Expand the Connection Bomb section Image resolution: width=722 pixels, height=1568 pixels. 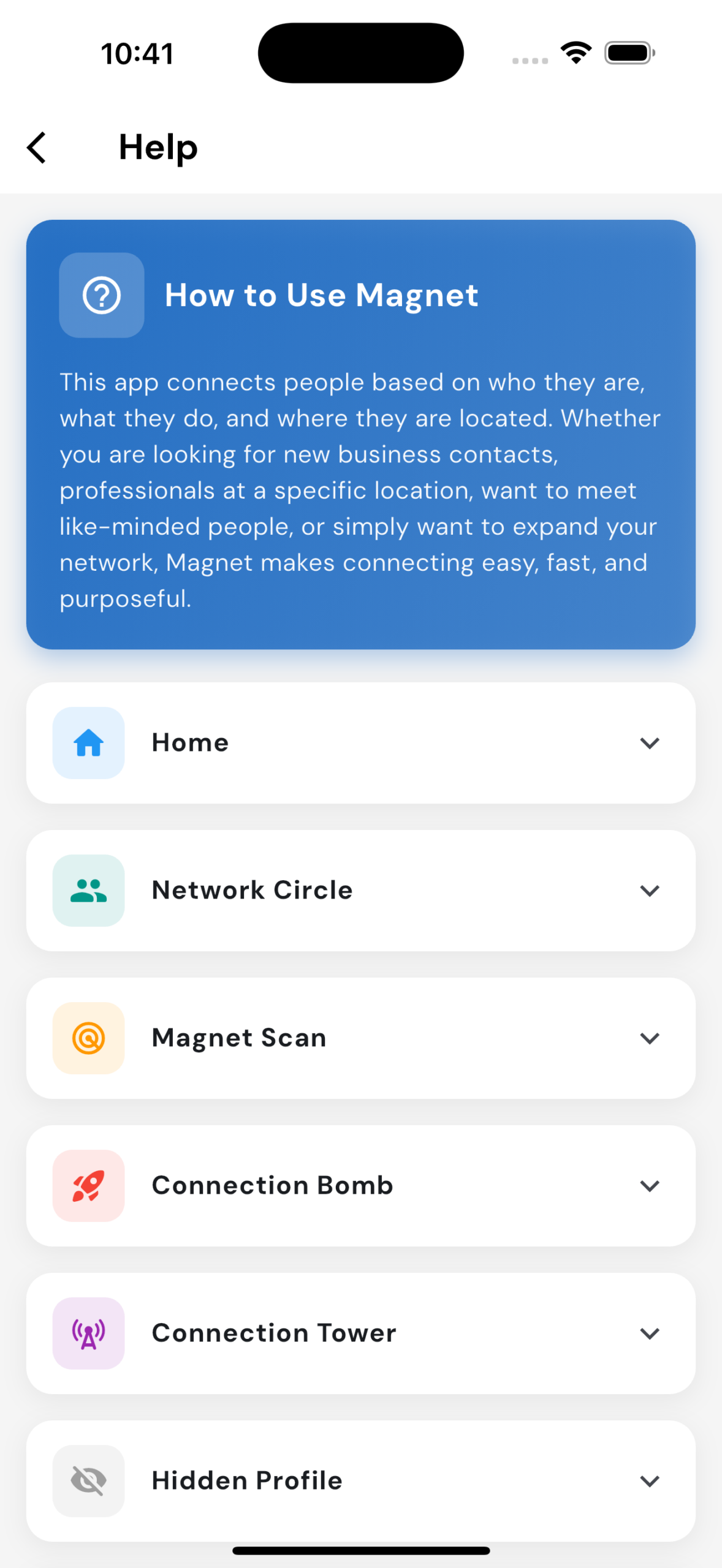coord(360,1185)
